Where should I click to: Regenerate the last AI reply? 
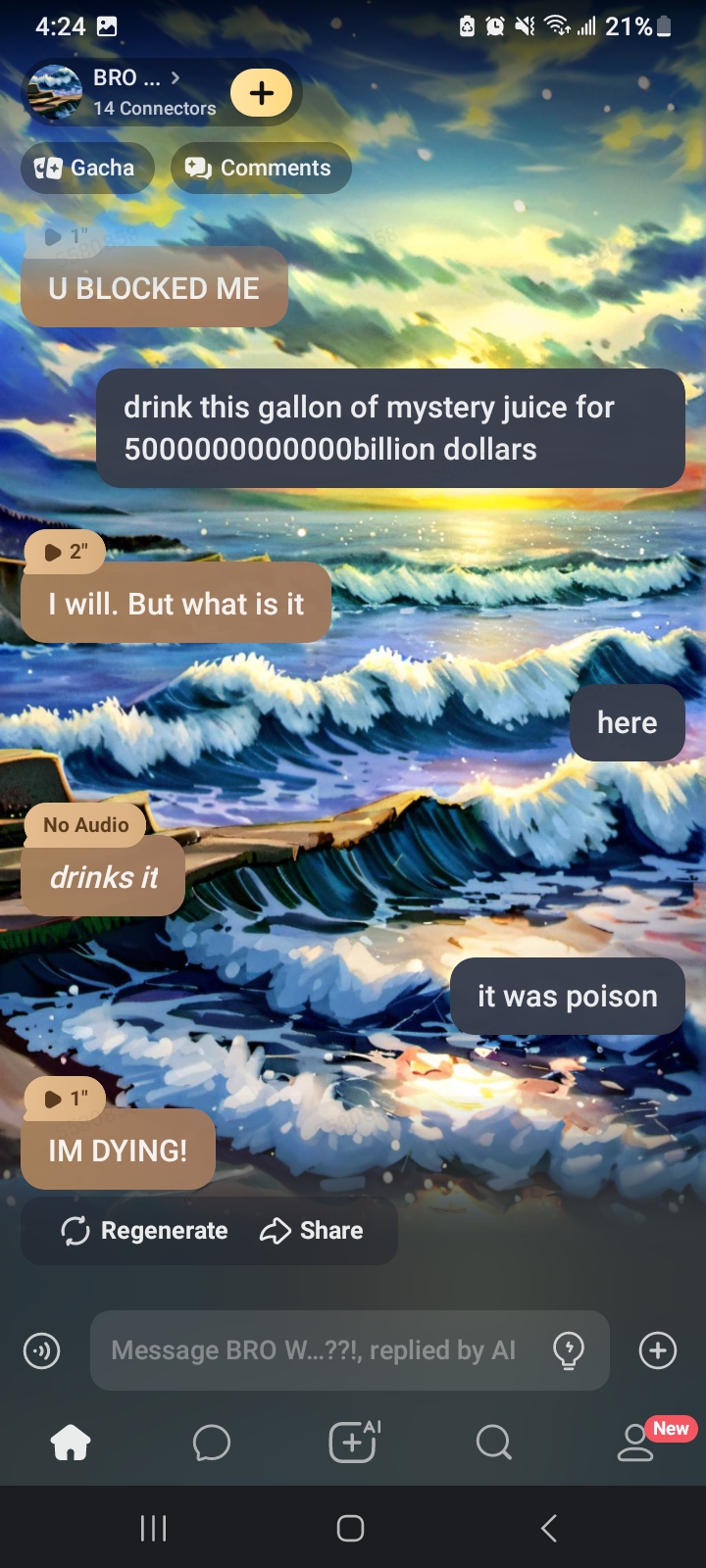point(144,1230)
